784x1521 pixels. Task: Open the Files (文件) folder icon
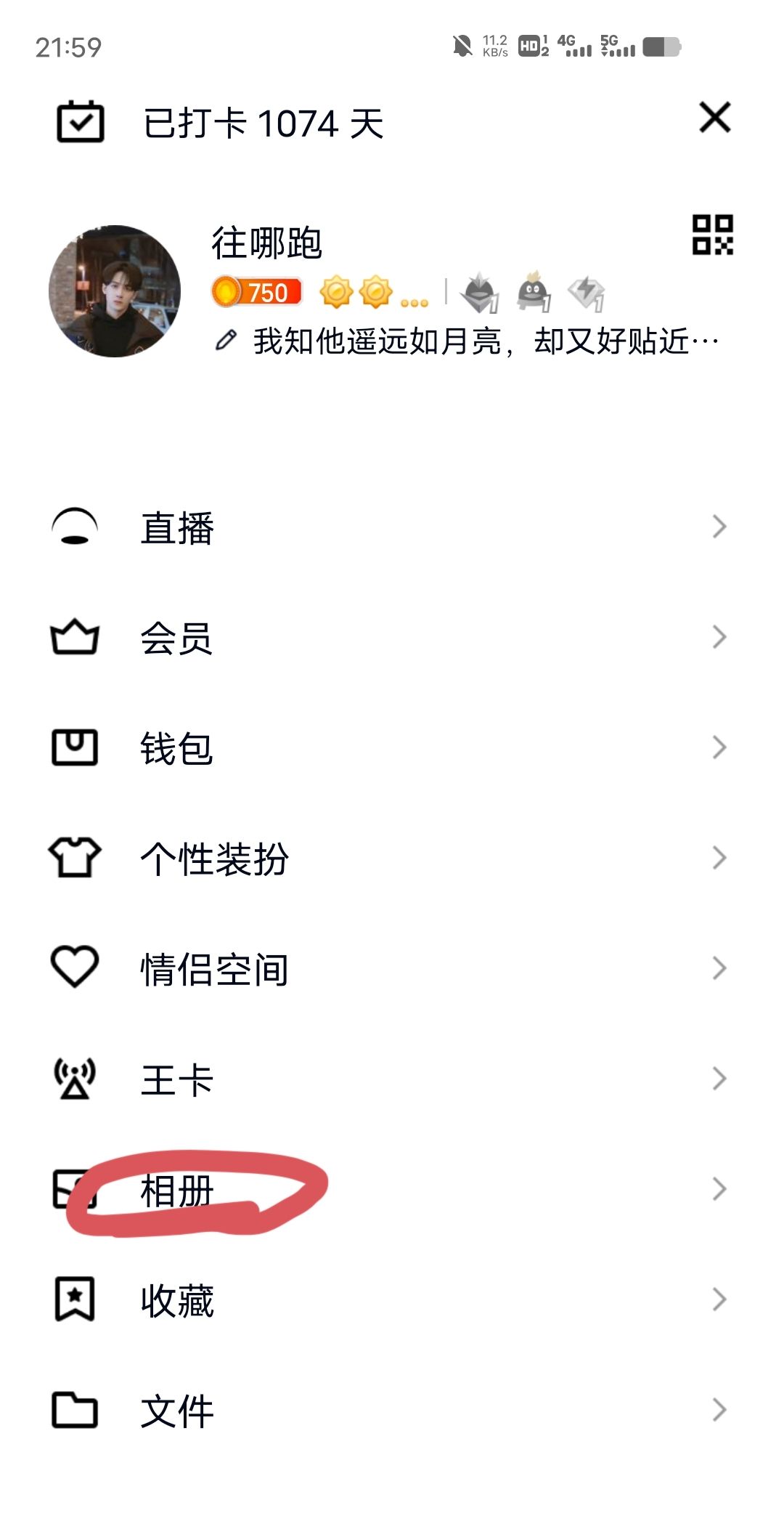[x=75, y=1409]
